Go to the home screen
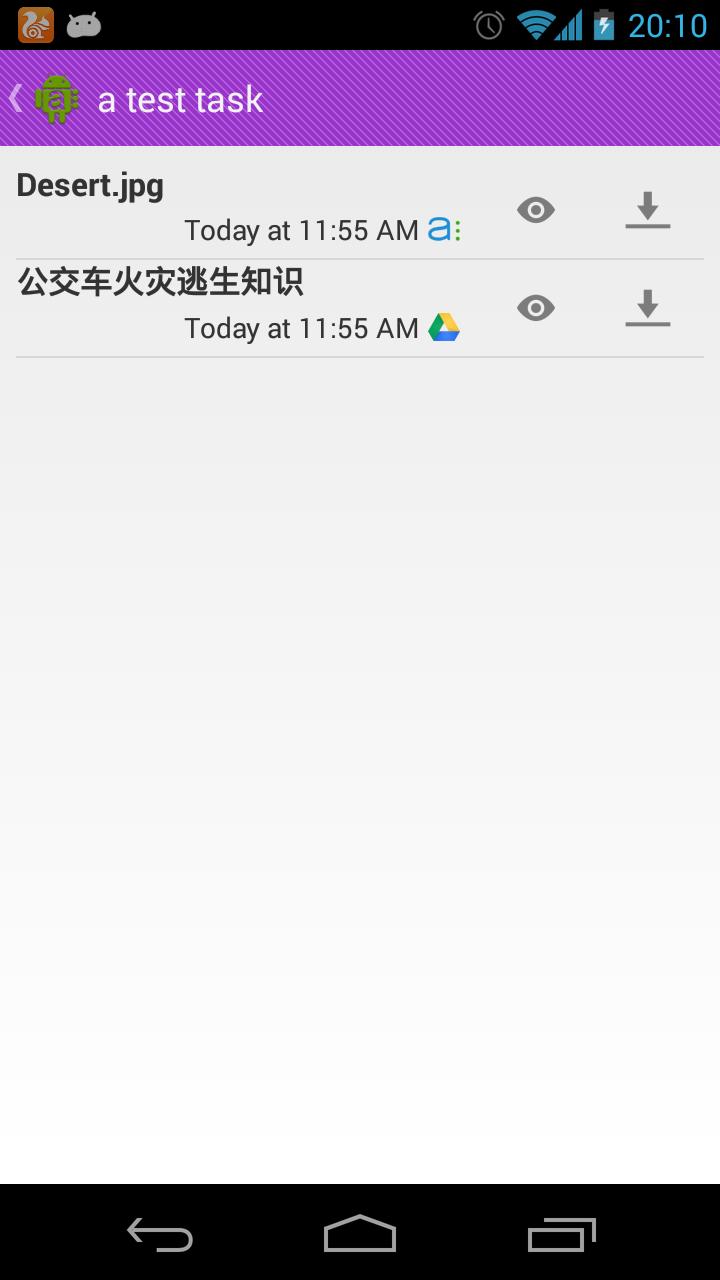 360,1235
